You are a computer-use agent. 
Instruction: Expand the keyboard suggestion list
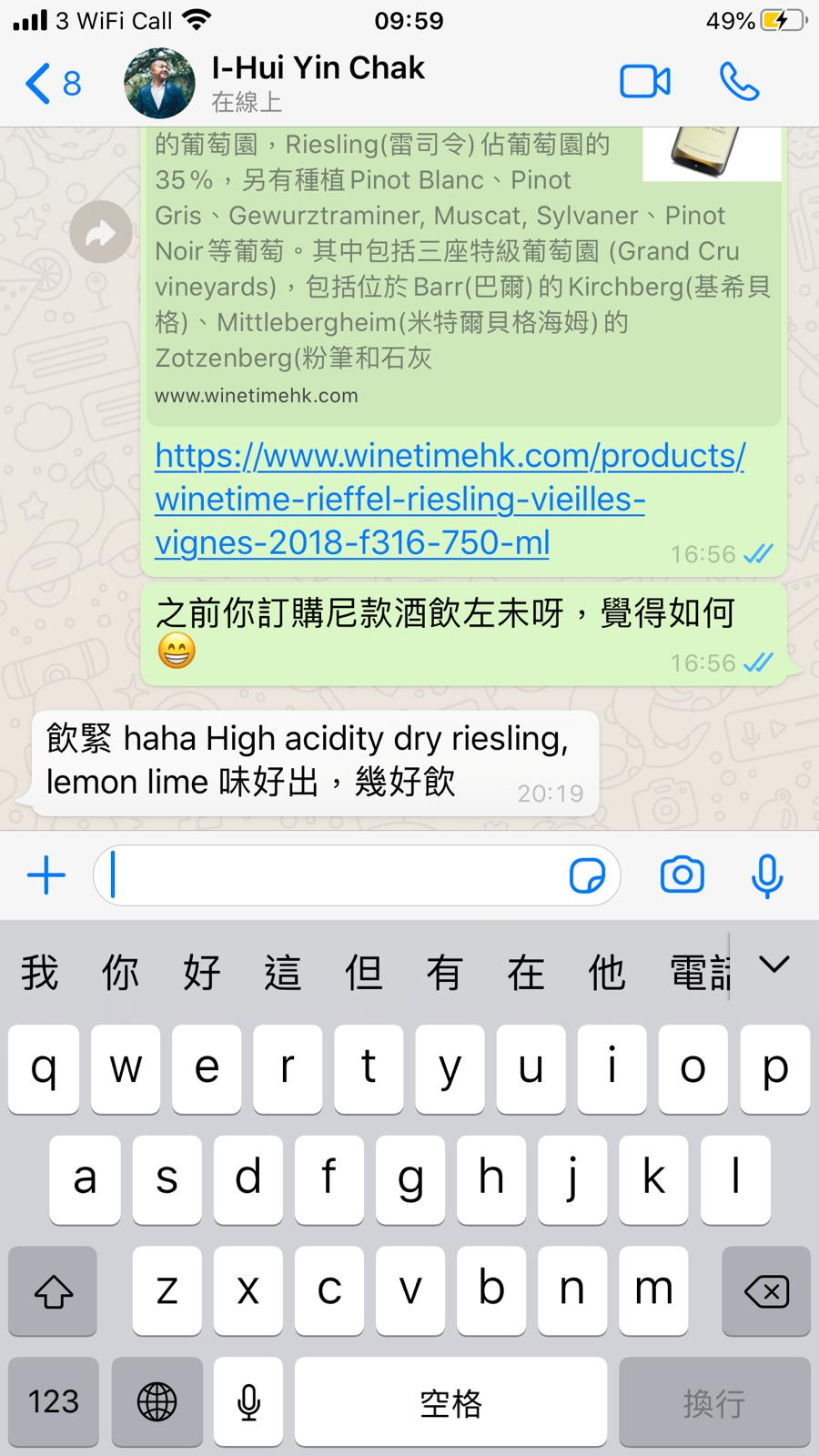(773, 965)
